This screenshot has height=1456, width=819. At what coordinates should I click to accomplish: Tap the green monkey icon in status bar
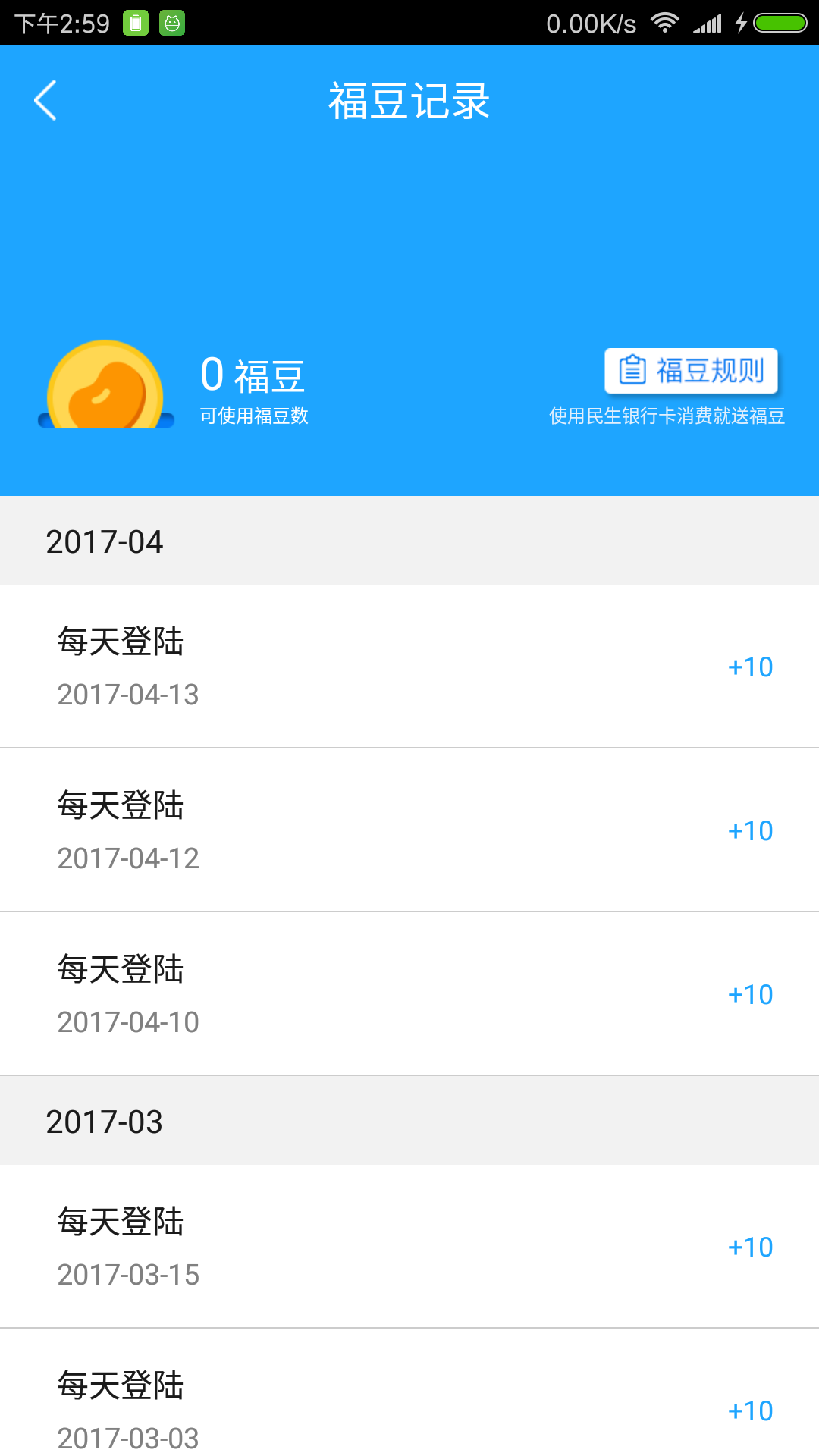[x=173, y=23]
